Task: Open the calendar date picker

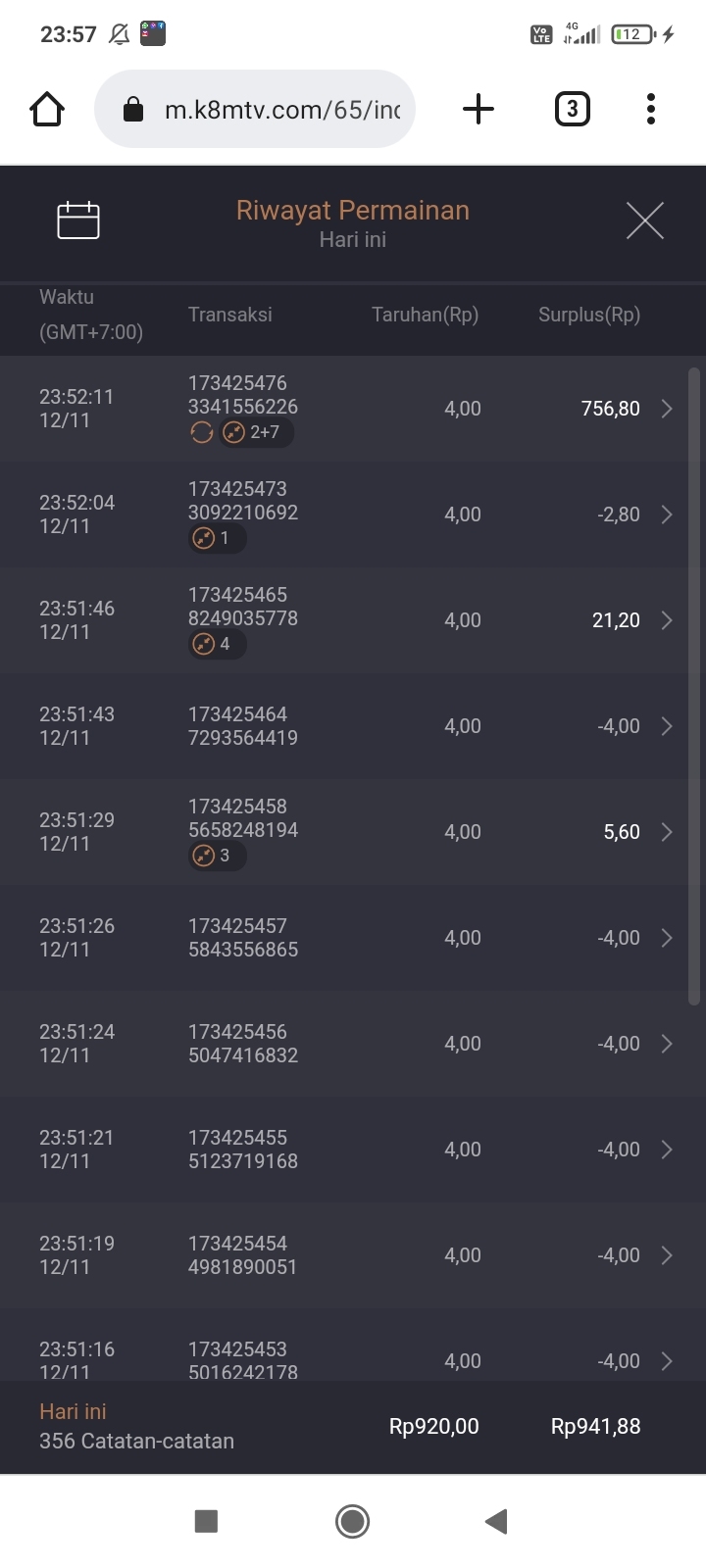Action: pos(78,220)
